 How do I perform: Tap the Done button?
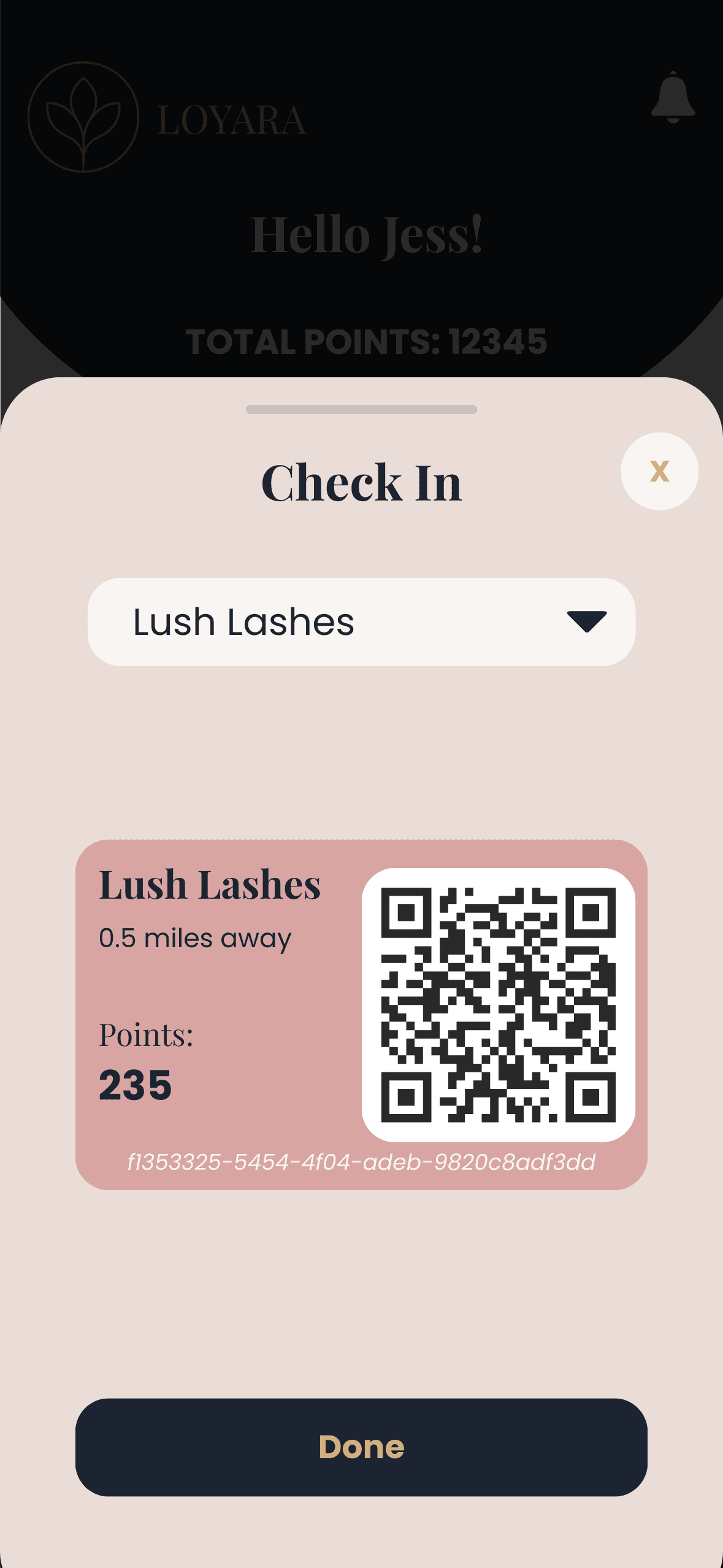(x=361, y=1447)
